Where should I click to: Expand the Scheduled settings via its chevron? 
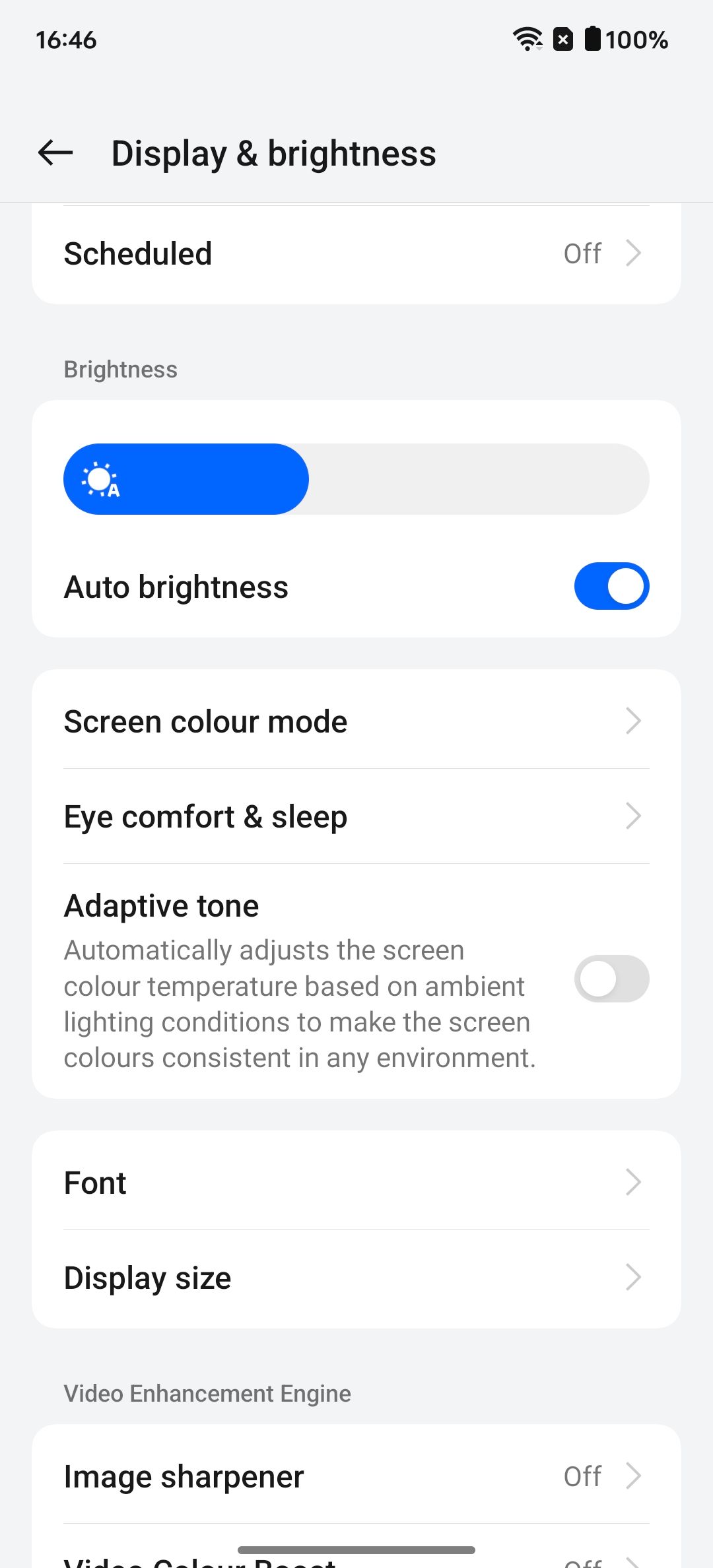coord(633,253)
